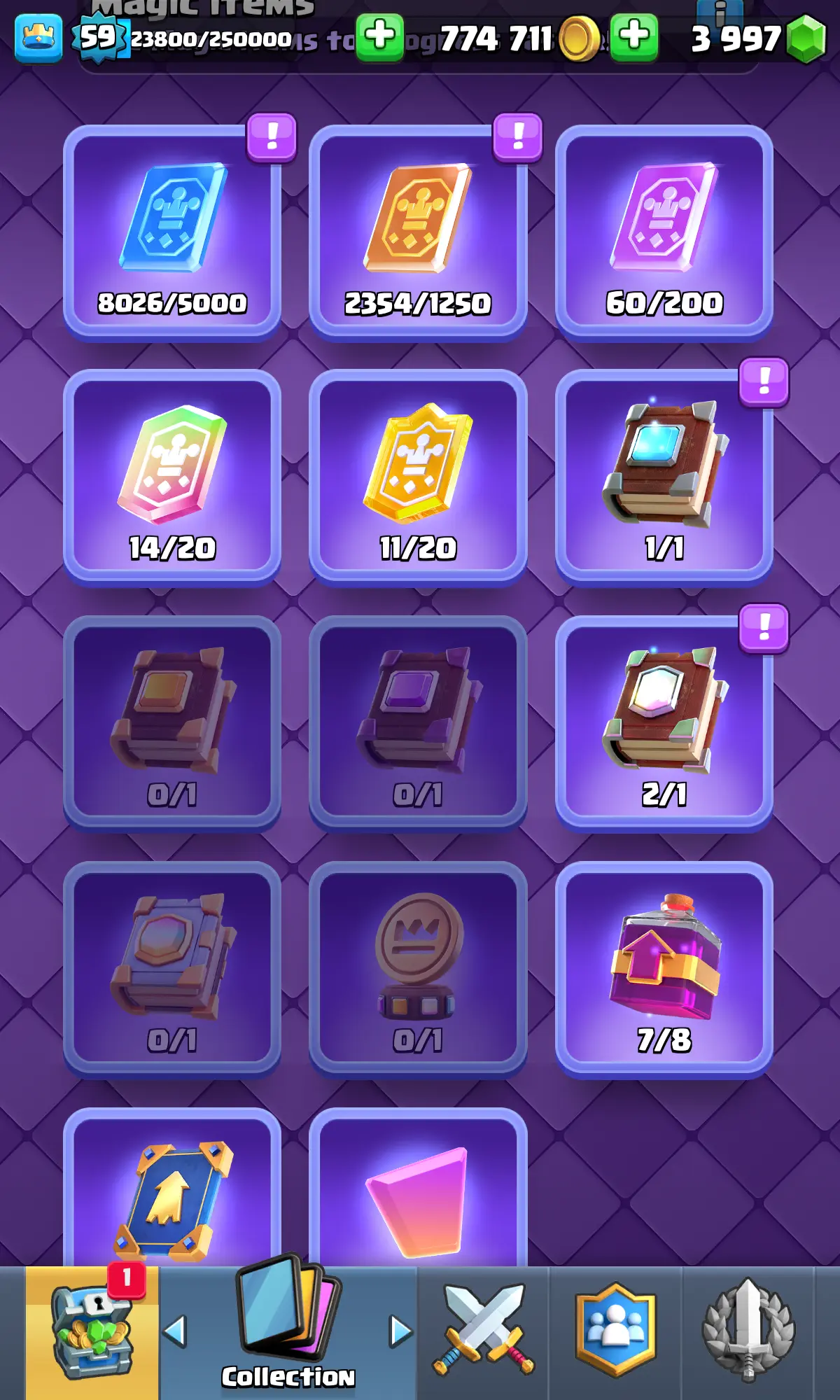Image resolution: width=840 pixels, height=1400 pixels.
Task: Tap the green plus next to gold
Action: [380, 36]
